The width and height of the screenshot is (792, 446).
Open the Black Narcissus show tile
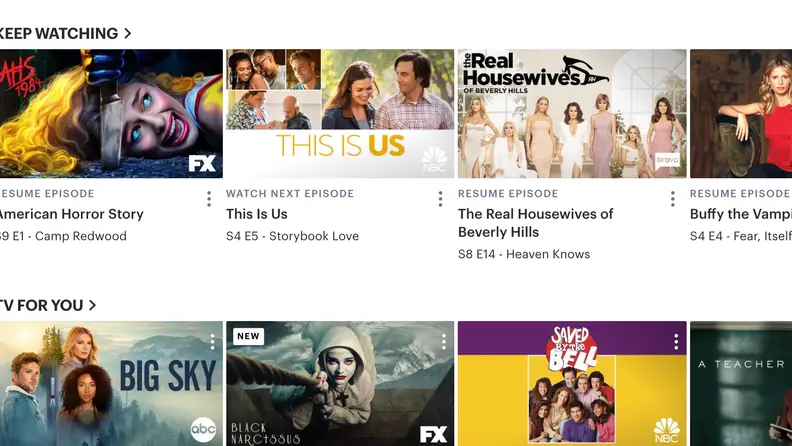click(340, 383)
